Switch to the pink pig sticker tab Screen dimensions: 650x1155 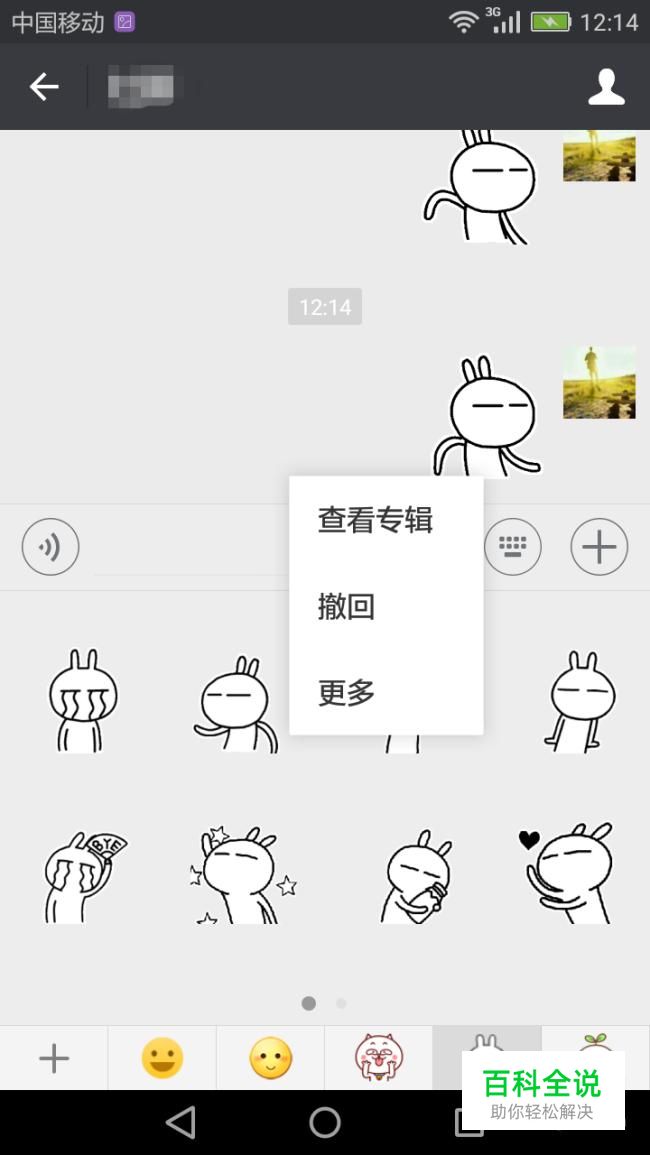(379, 1058)
